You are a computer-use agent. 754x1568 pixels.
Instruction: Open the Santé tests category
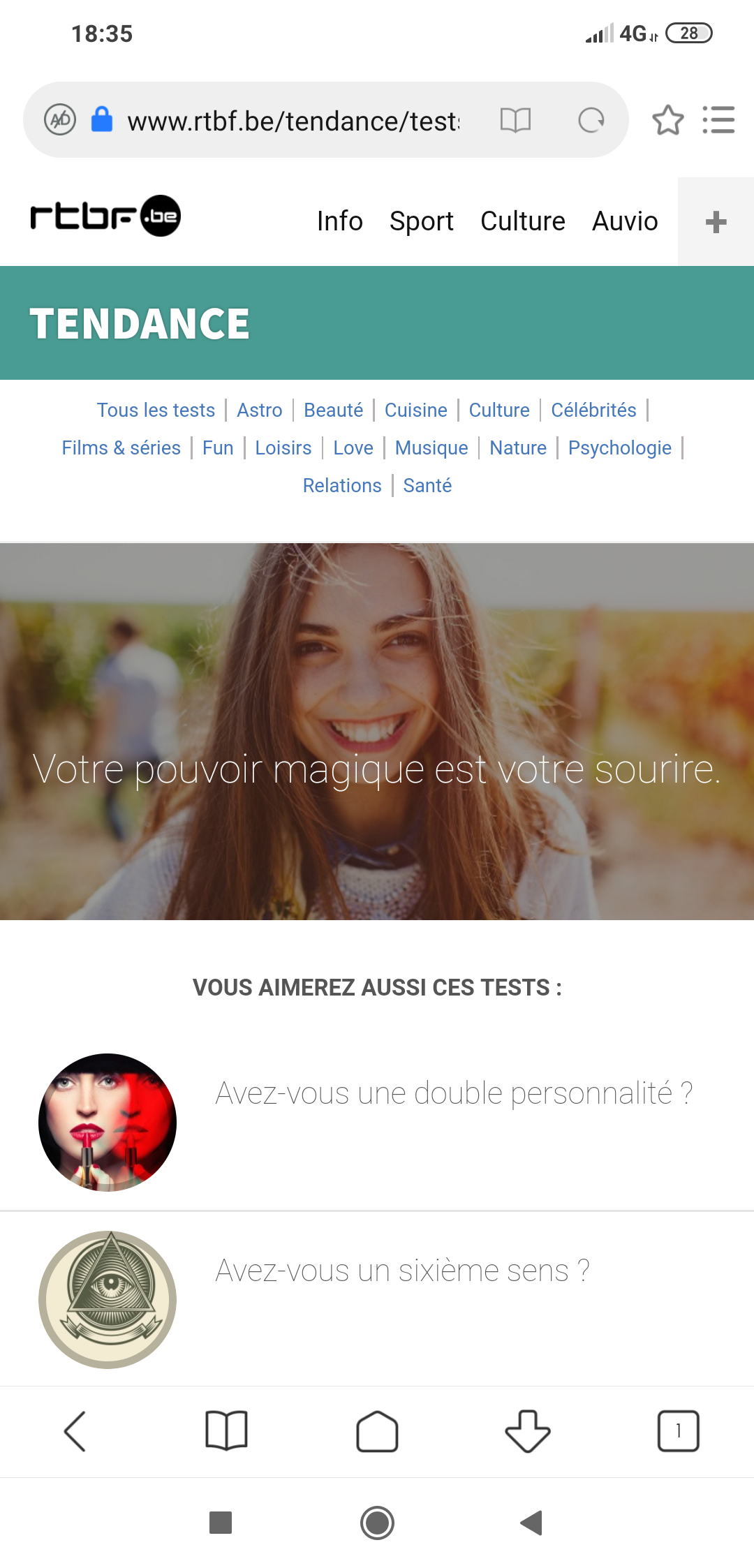coord(427,485)
